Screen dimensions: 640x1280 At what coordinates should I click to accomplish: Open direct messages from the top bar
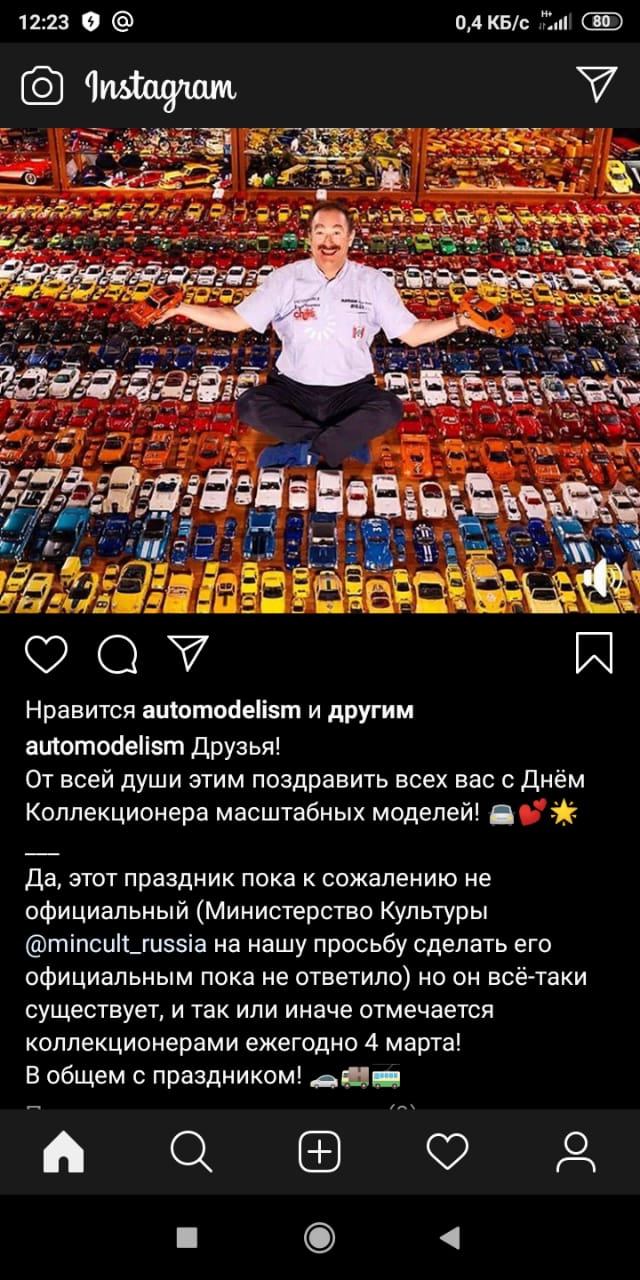[597, 85]
